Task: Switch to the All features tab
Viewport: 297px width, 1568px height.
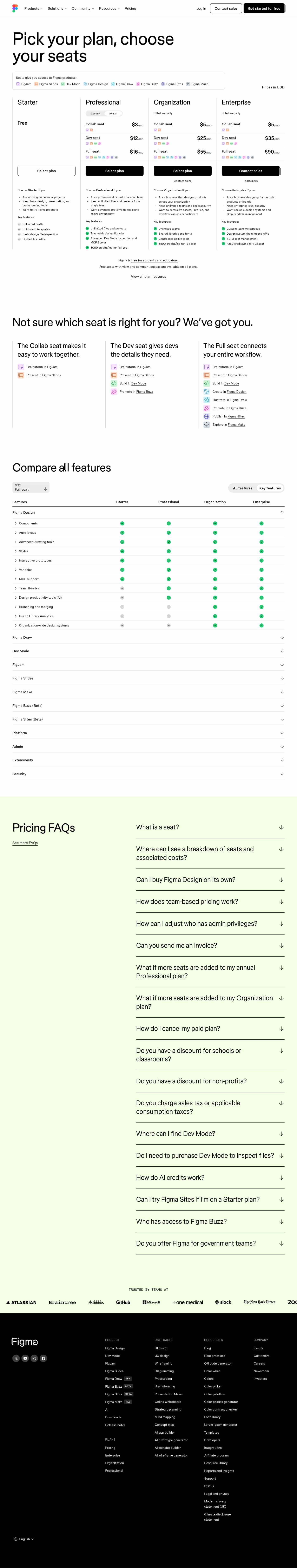Action: [x=242, y=488]
